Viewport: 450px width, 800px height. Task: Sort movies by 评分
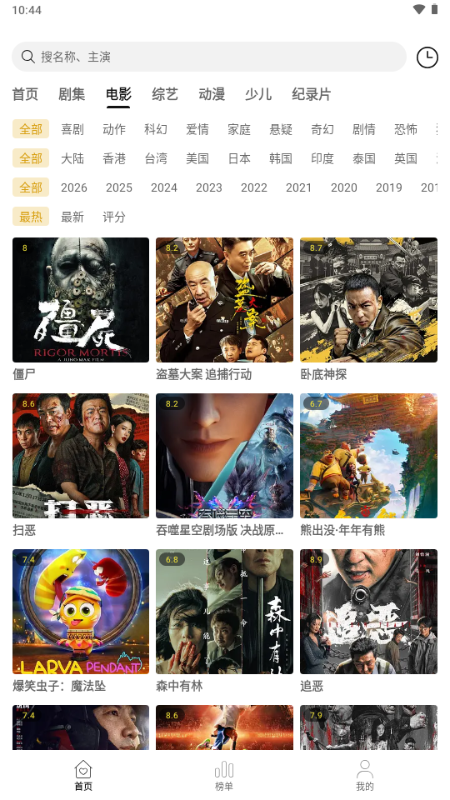114,217
